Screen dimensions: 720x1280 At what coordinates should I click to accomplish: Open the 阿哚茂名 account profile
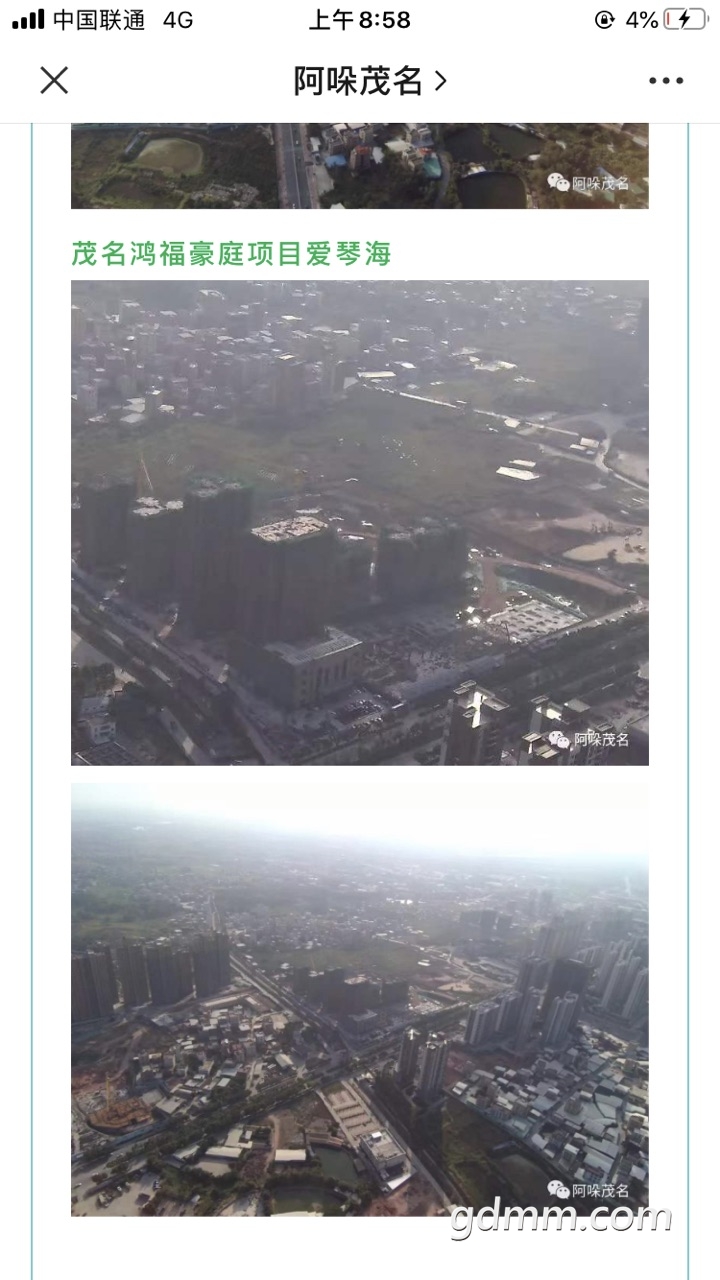(369, 81)
